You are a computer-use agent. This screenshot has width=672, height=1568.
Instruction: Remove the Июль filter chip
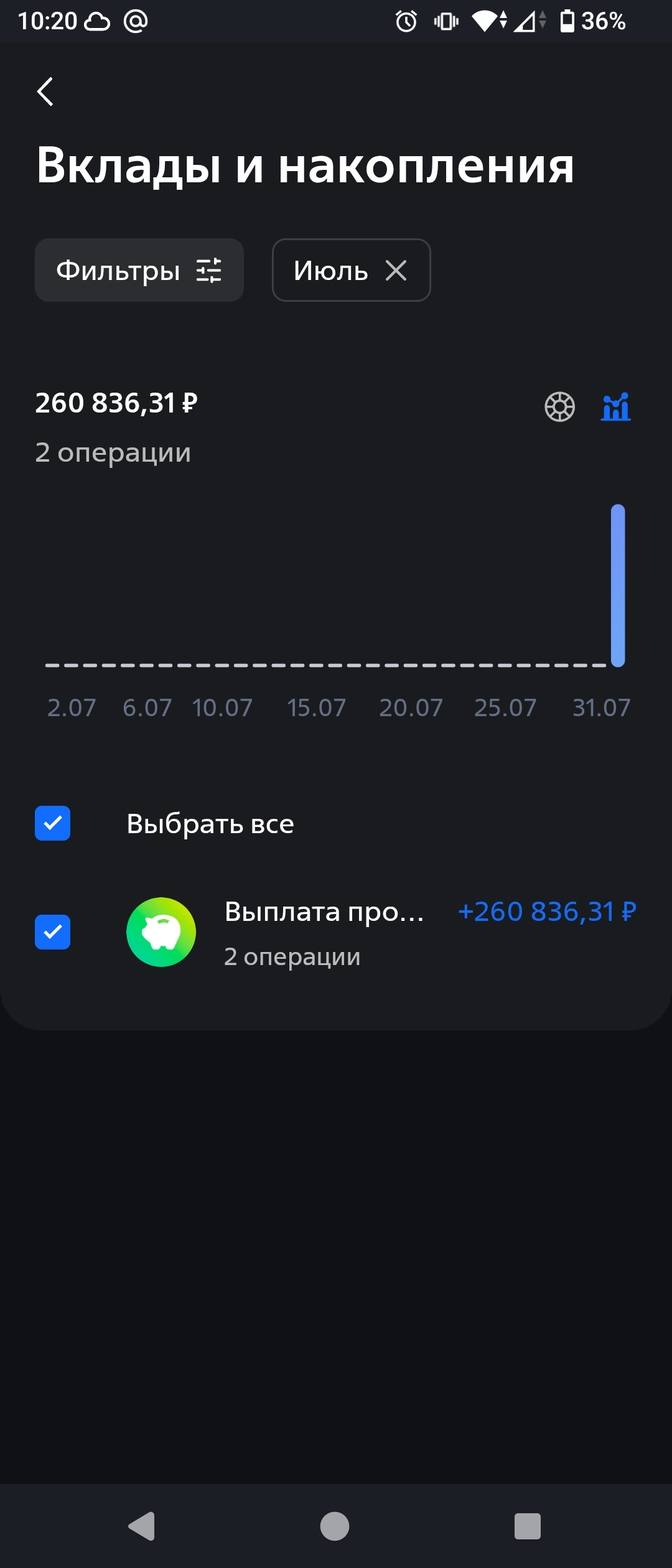point(396,270)
